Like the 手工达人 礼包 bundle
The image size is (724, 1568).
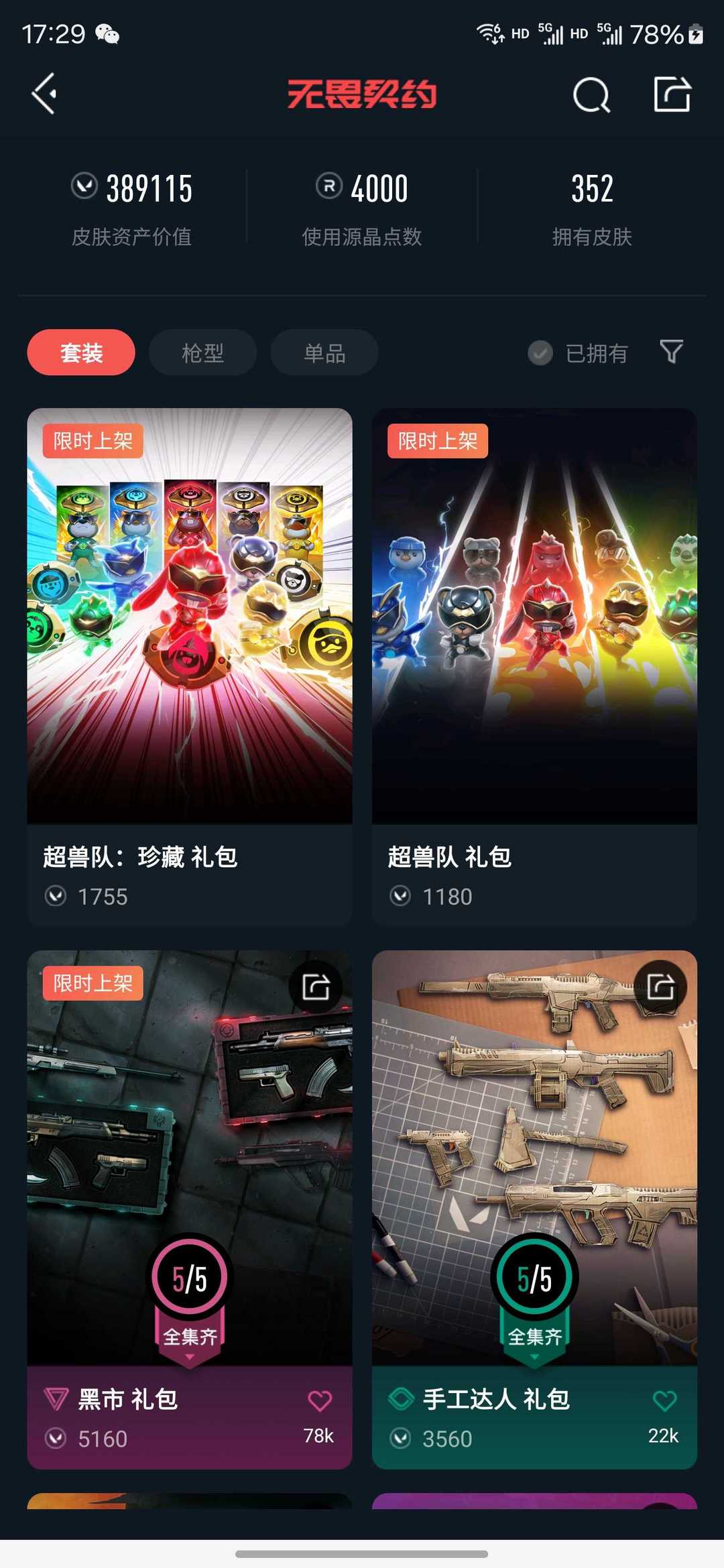tap(664, 1400)
